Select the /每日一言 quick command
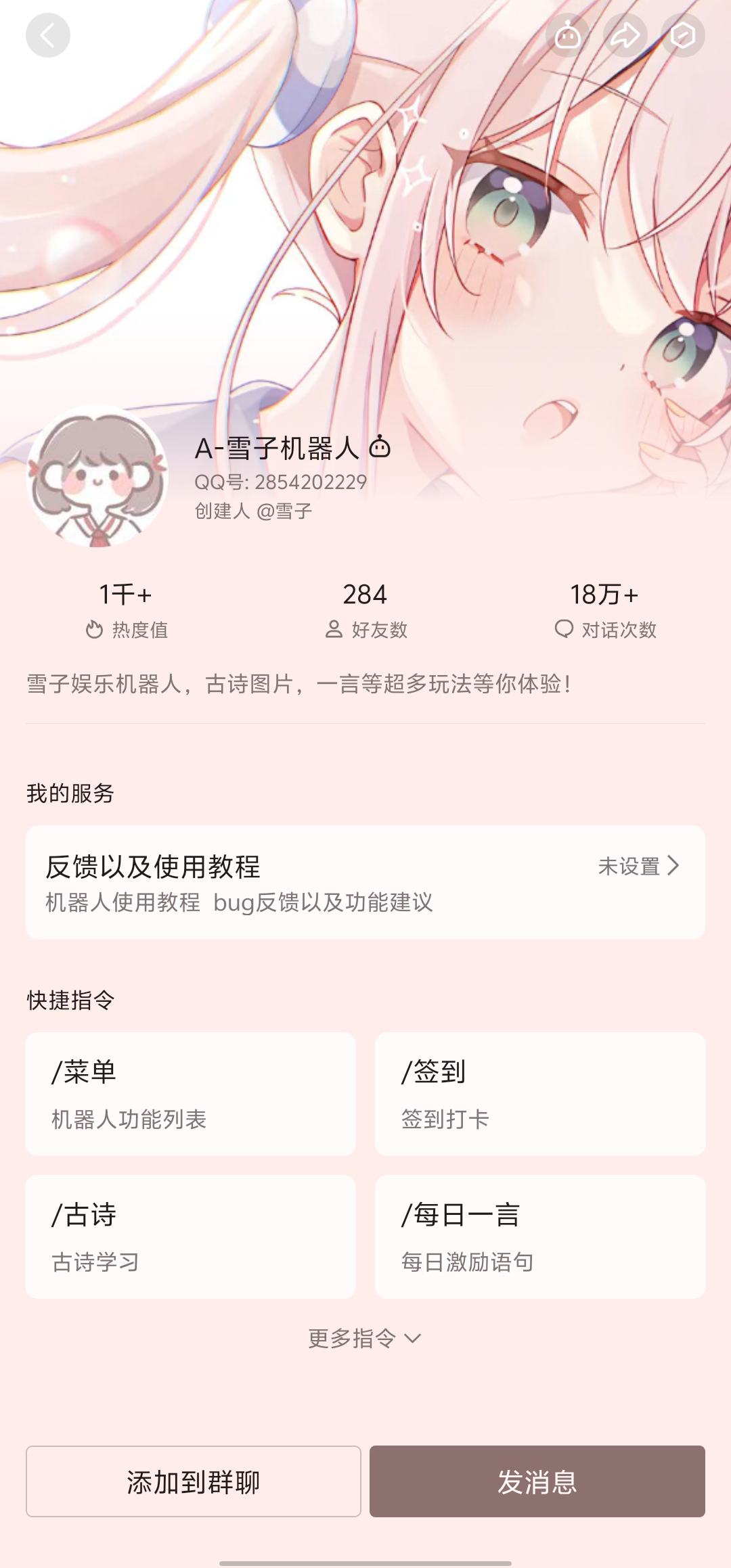 click(540, 1236)
